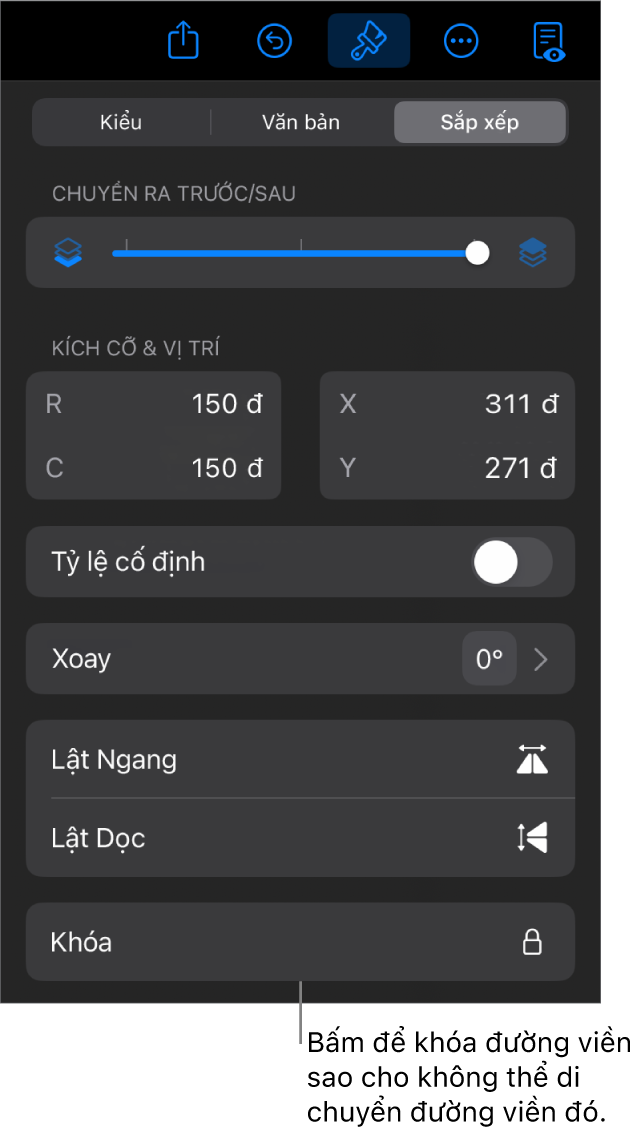This screenshot has height=1137, width=641.
Task: Send object backward with left layers icon
Action: coord(68,253)
